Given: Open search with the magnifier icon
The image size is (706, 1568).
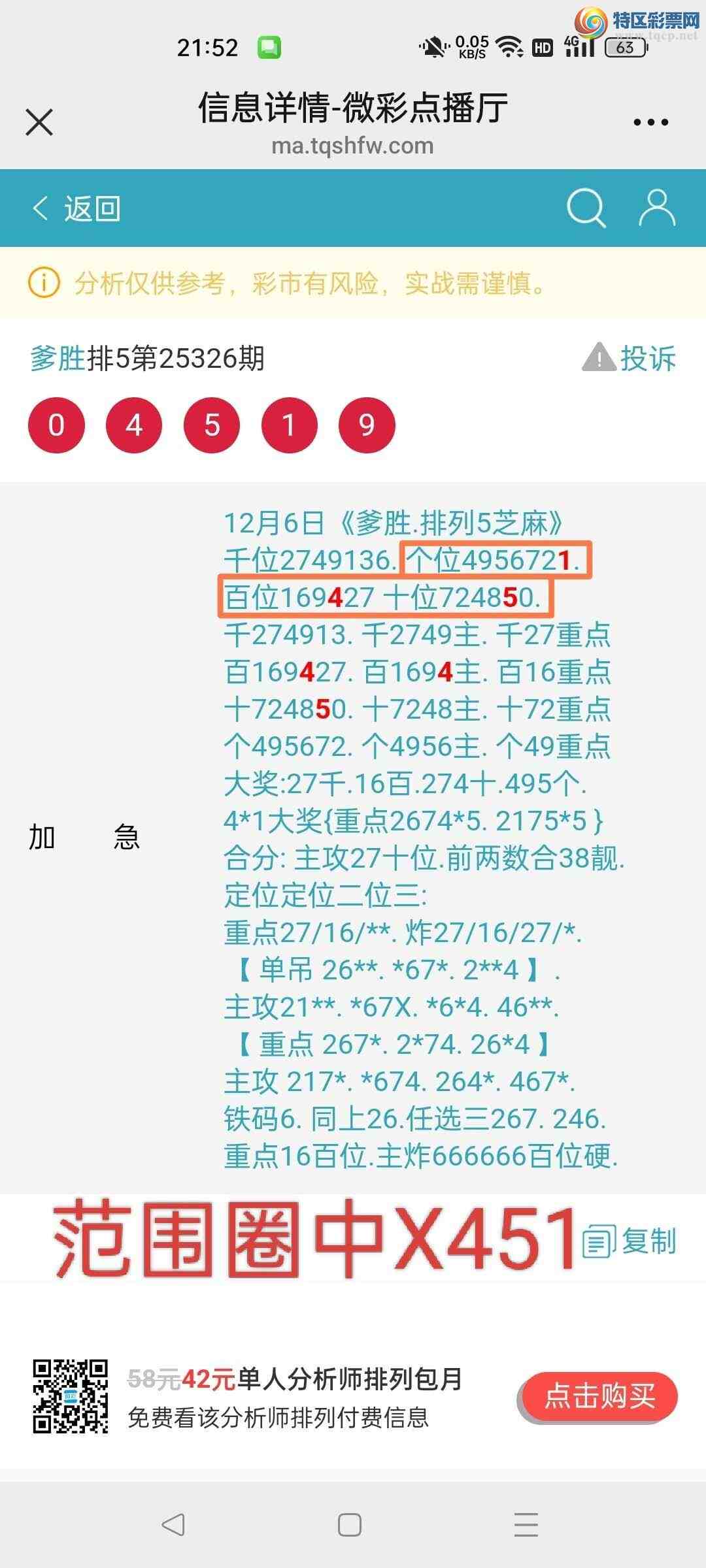Looking at the screenshot, I should (x=586, y=208).
